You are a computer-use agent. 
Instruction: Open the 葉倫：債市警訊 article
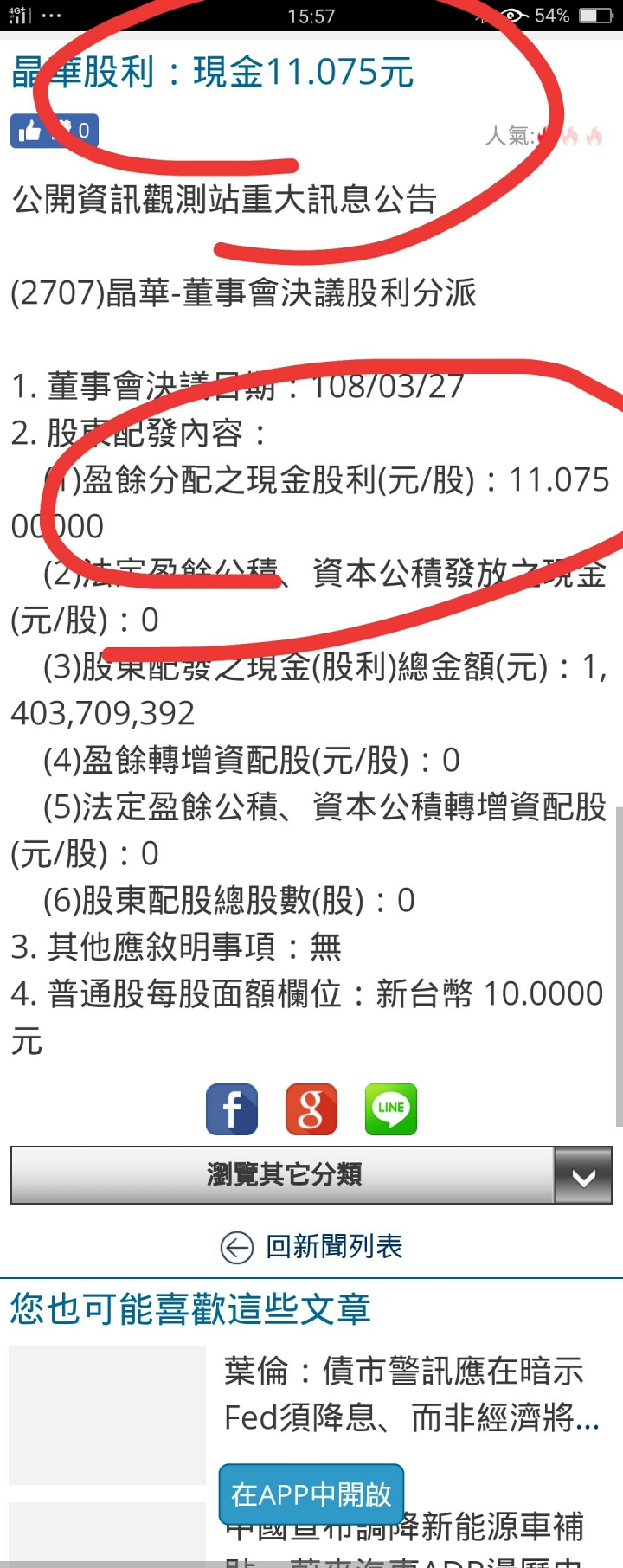[x=411, y=1394]
